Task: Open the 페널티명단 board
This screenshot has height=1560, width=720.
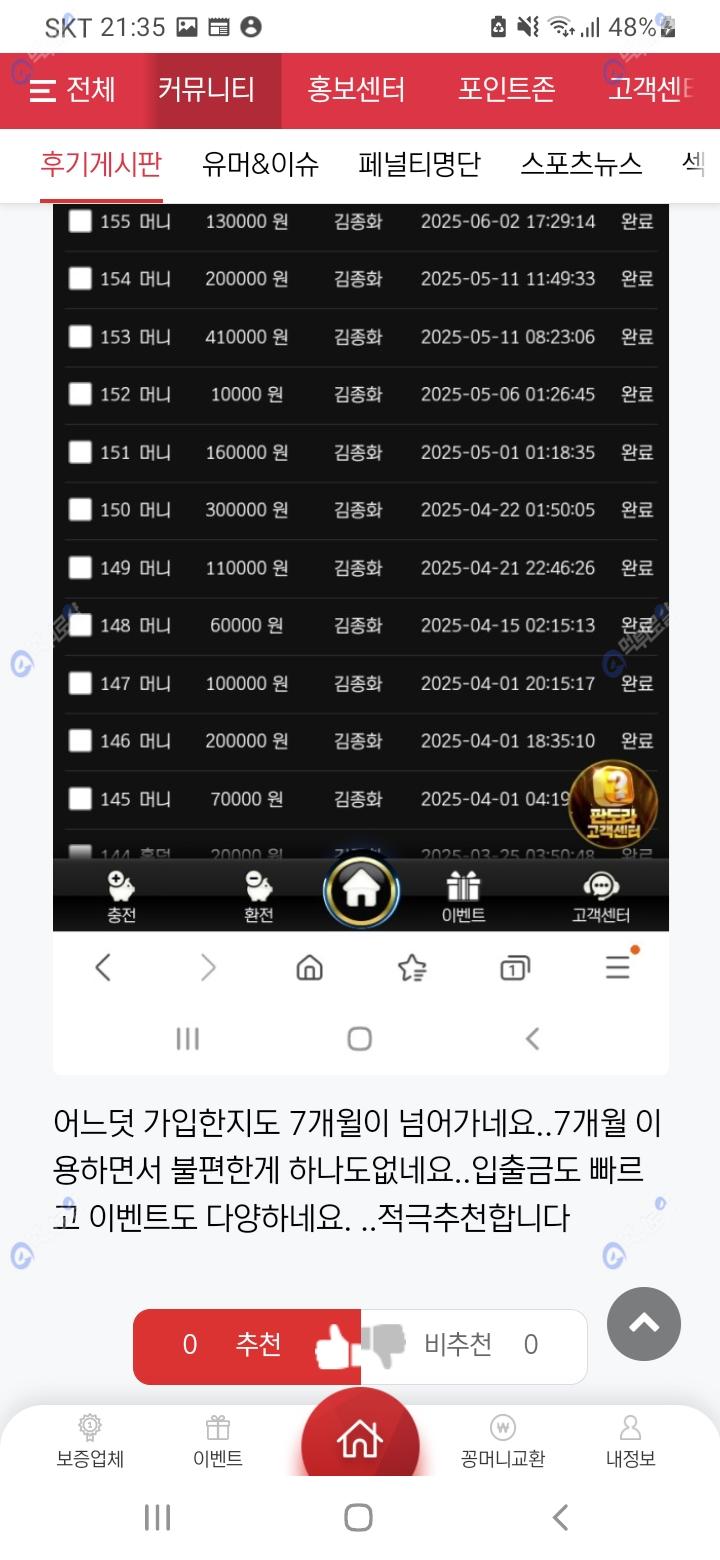Action: point(419,164)
